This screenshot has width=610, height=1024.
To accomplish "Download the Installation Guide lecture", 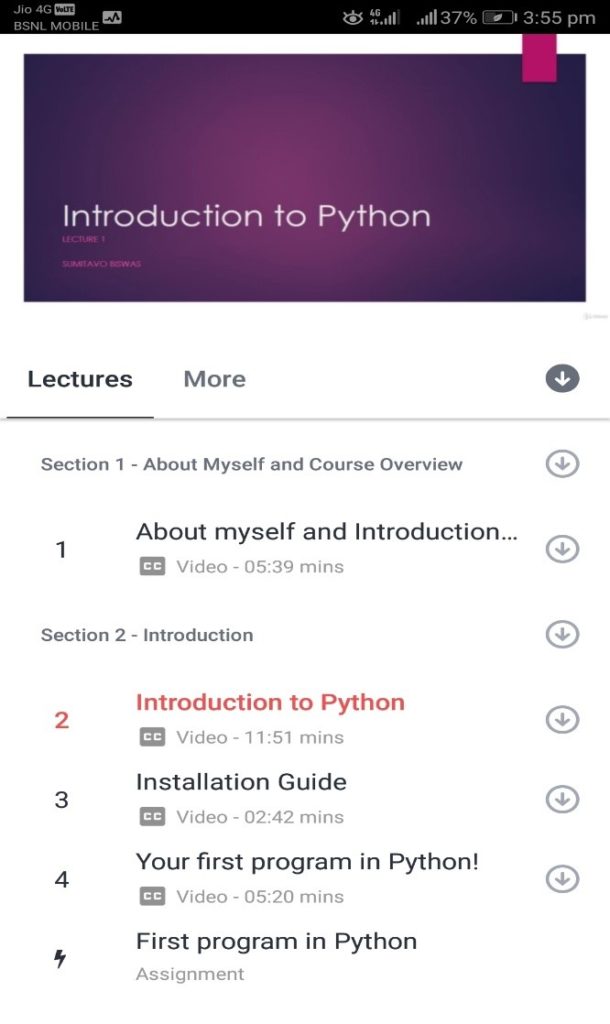I will pos(562,799).
